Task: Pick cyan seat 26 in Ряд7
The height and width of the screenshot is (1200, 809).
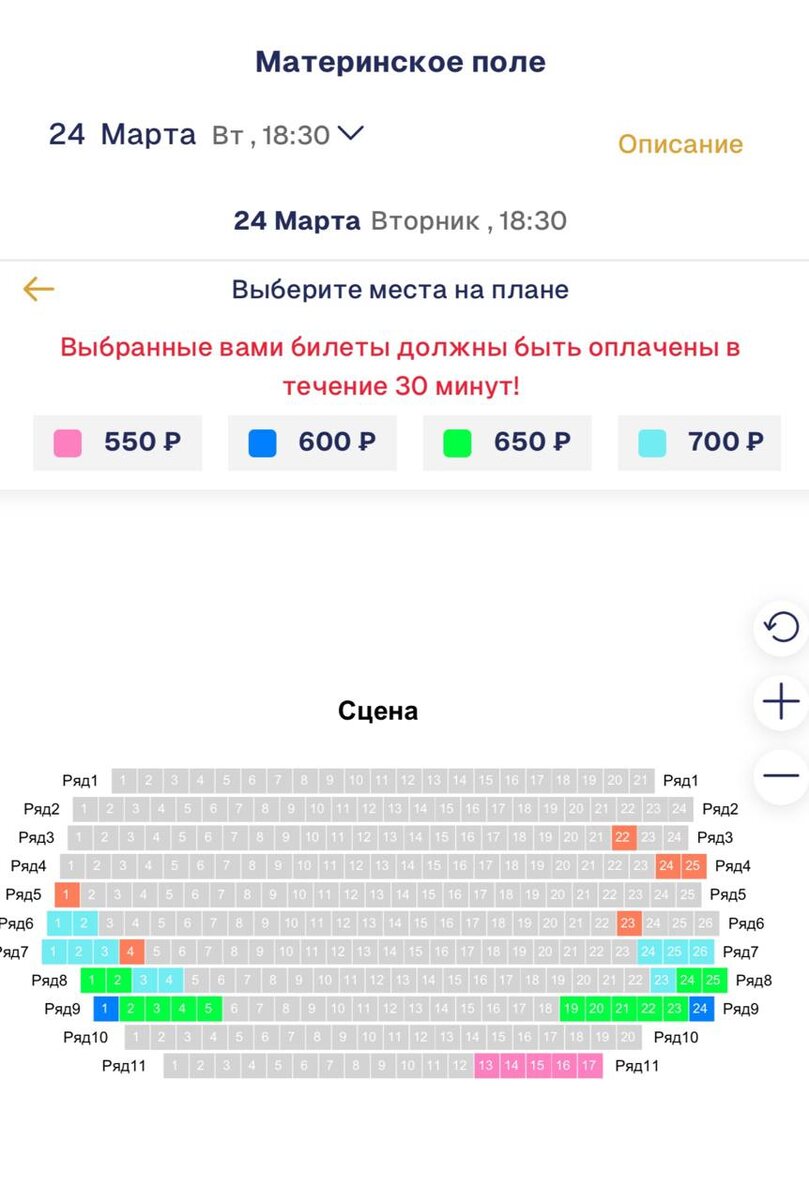Action: (700, 952)
